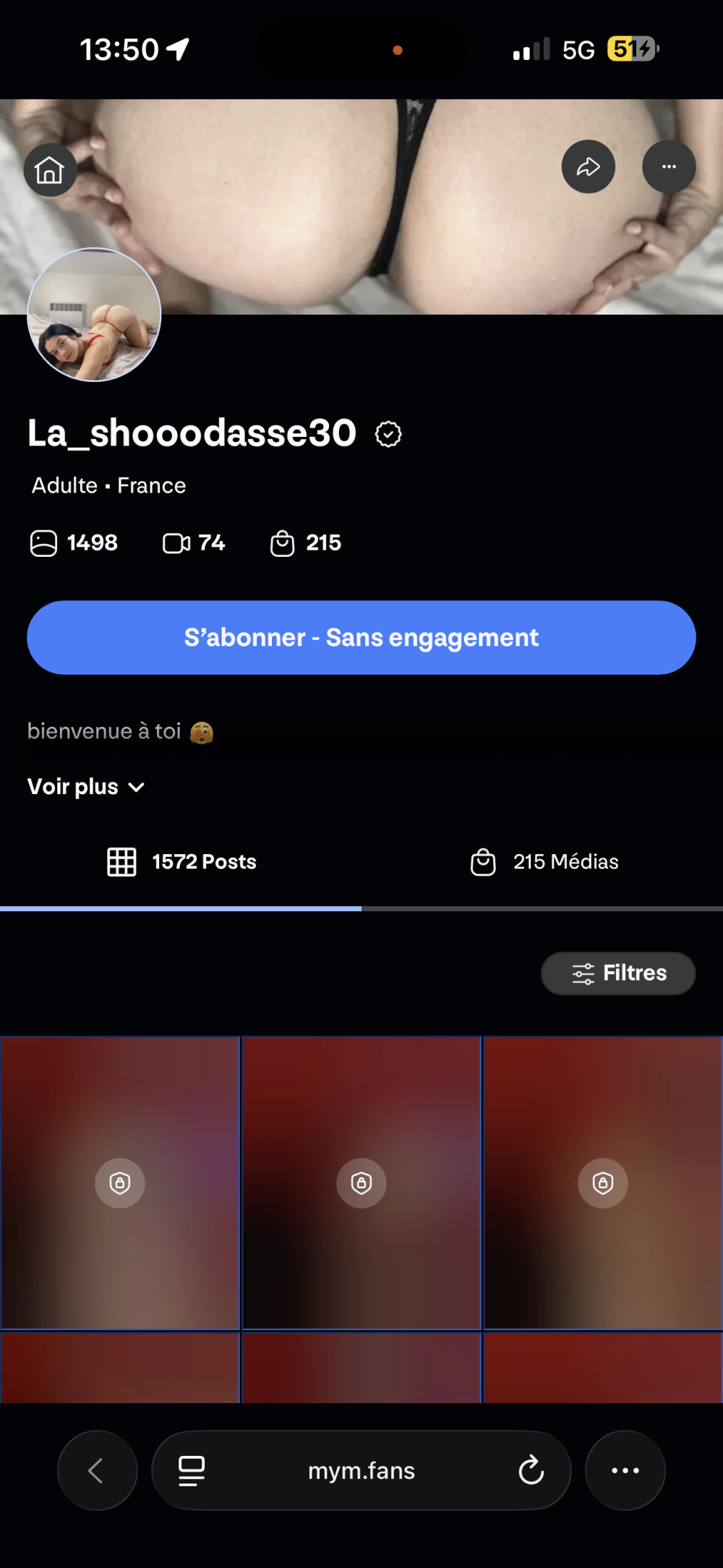Viewport: 723px width, 1568px height.
Task: Switch to the 215 Médias tab
Action: tap(544, 862)
